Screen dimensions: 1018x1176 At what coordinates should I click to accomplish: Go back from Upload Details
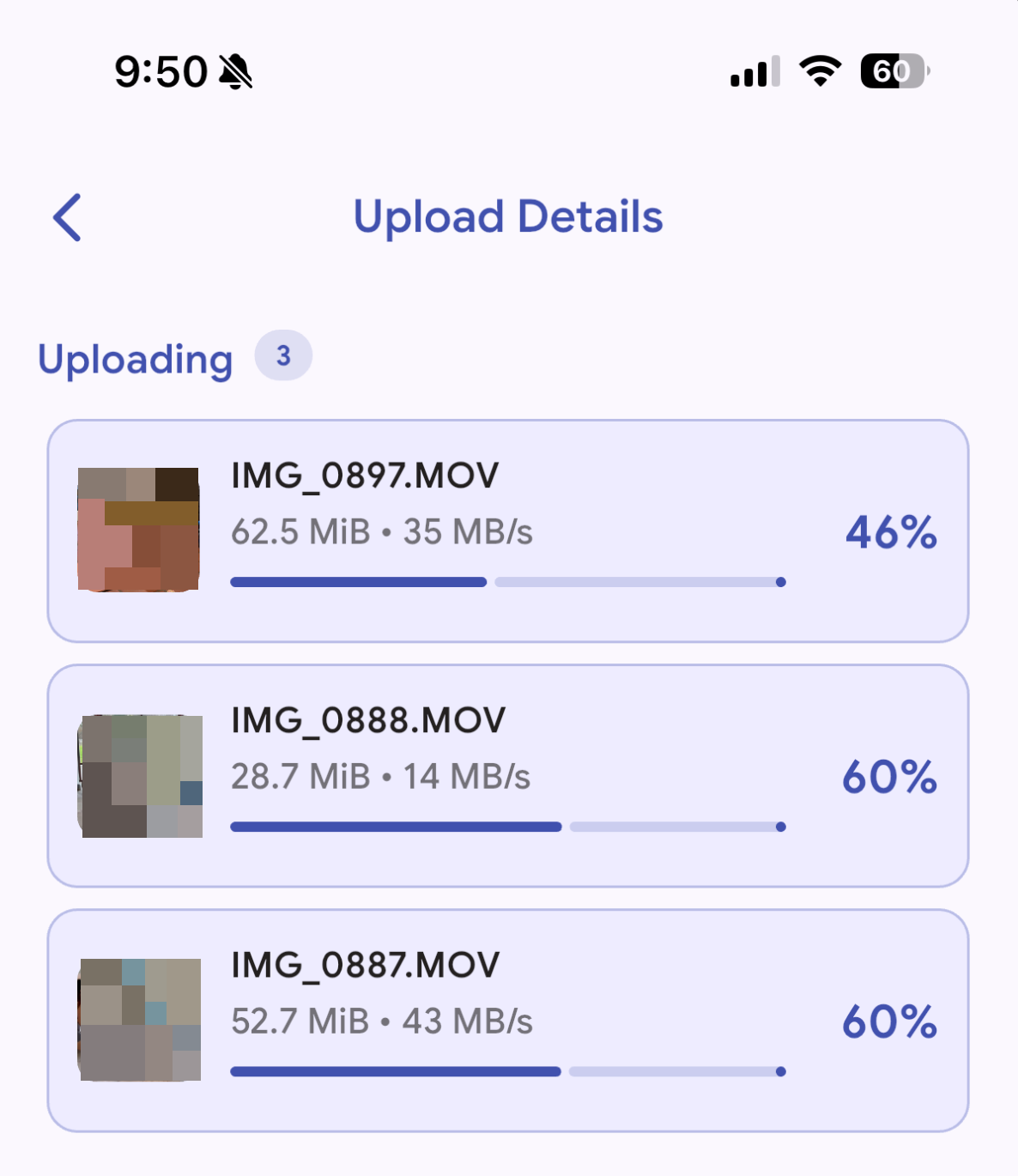click(68, 217)
